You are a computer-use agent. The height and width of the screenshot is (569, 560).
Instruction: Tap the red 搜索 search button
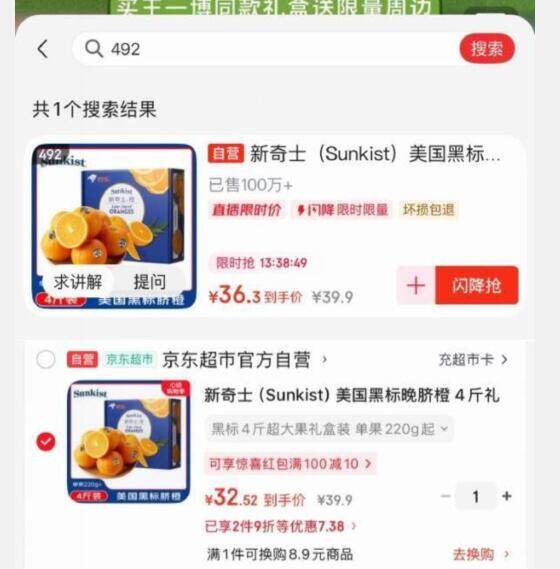click(x=487, y=48)
